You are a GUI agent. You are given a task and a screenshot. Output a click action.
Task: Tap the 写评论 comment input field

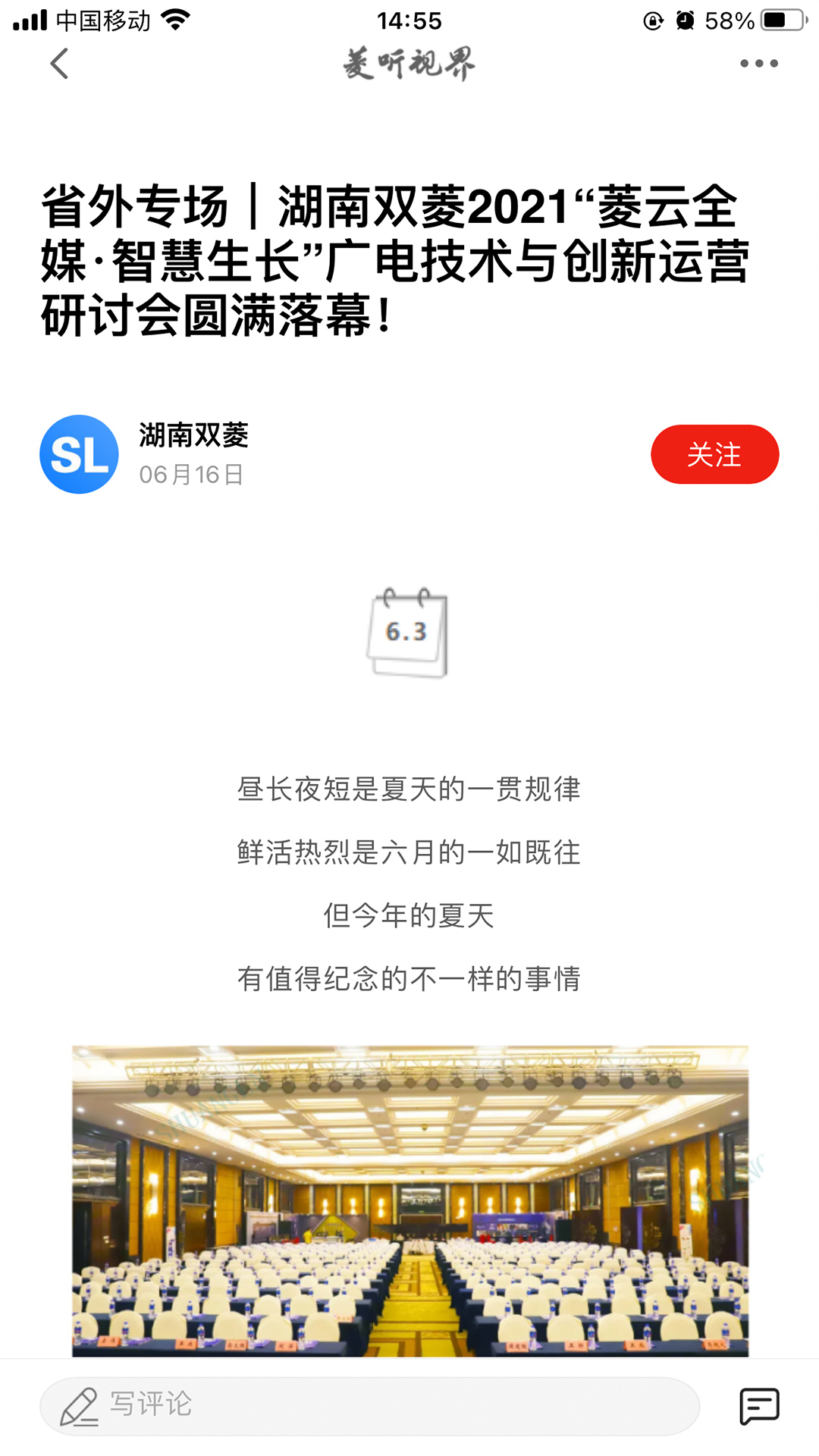(369, 1406)
